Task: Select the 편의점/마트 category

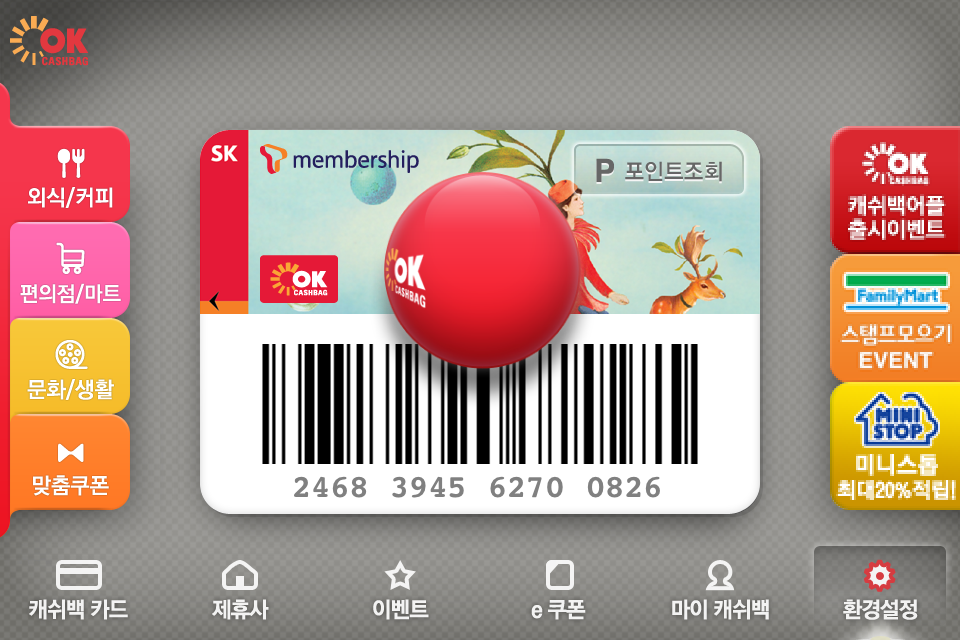Action: [x=70, y=273]
